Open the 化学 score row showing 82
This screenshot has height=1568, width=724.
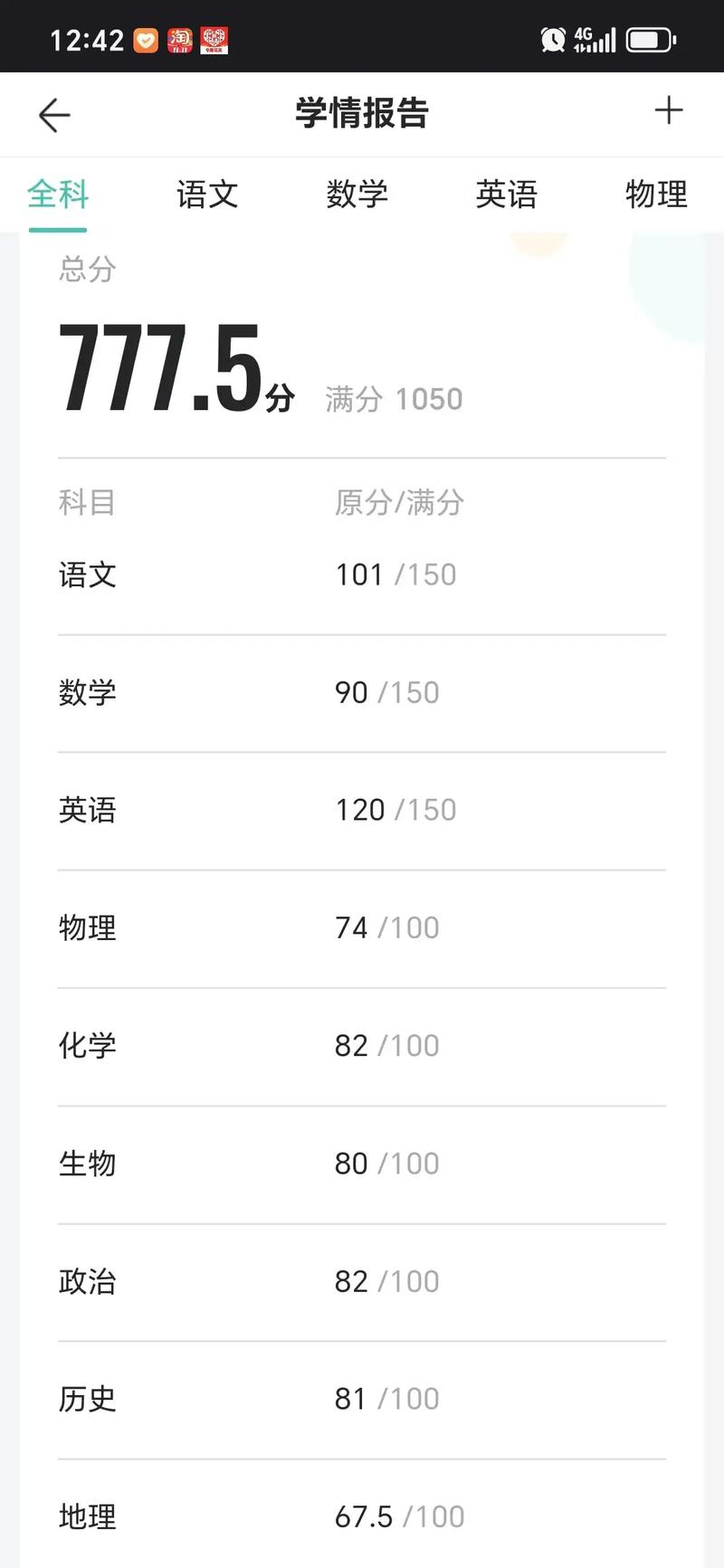362,1046
